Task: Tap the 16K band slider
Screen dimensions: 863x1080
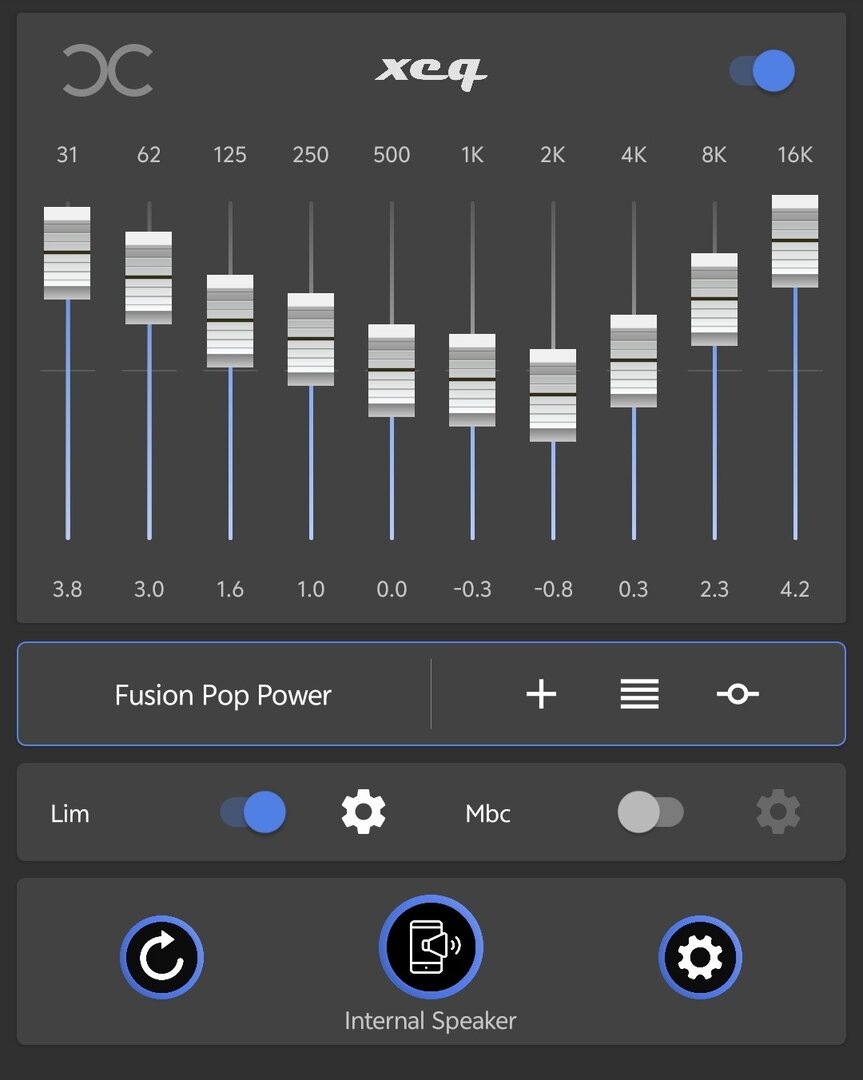Action: click(x=795, y=241)
